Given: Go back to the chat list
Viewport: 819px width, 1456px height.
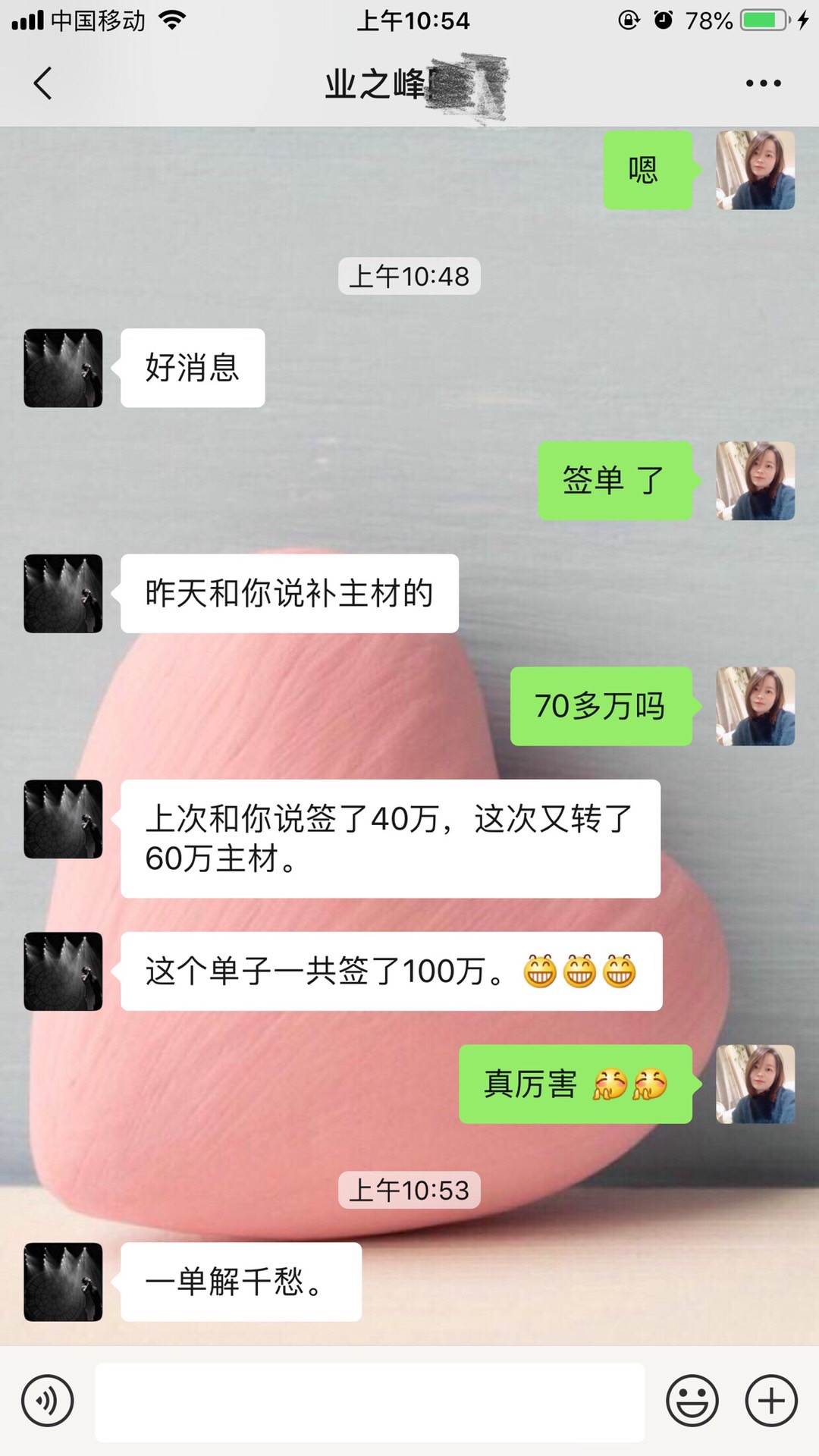Looking at the screenshot, I should [x=43, y=83].
